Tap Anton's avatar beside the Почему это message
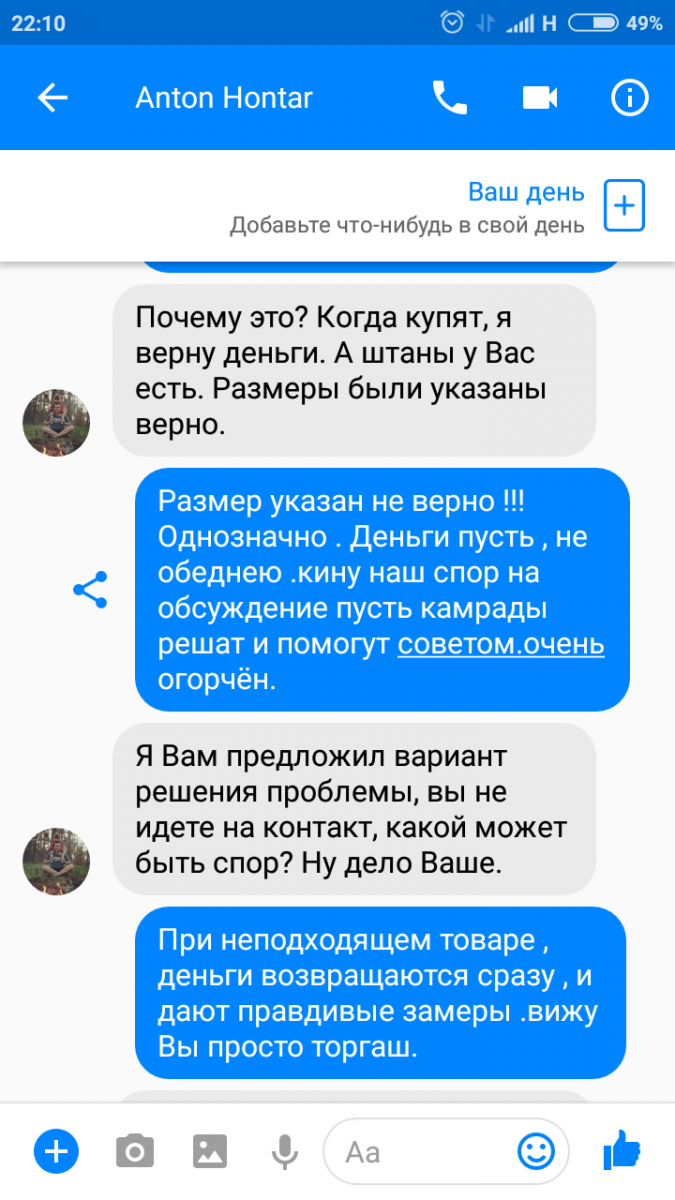Image resolution: width=675 pixels, height=1200 pixels. click(56, 423)
